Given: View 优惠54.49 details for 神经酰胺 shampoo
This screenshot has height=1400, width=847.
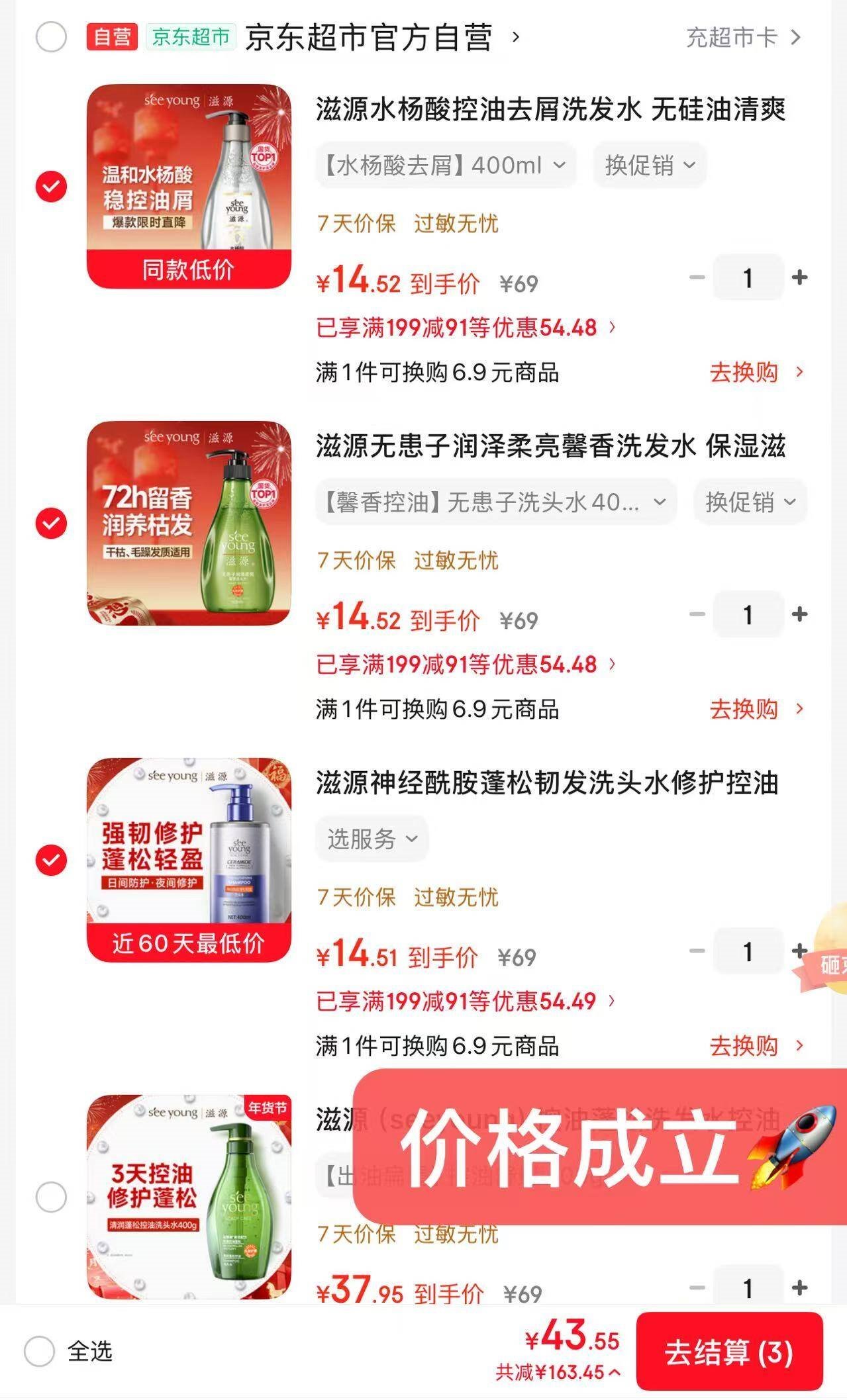Looking at the screenshot, I should (466, 1001).
